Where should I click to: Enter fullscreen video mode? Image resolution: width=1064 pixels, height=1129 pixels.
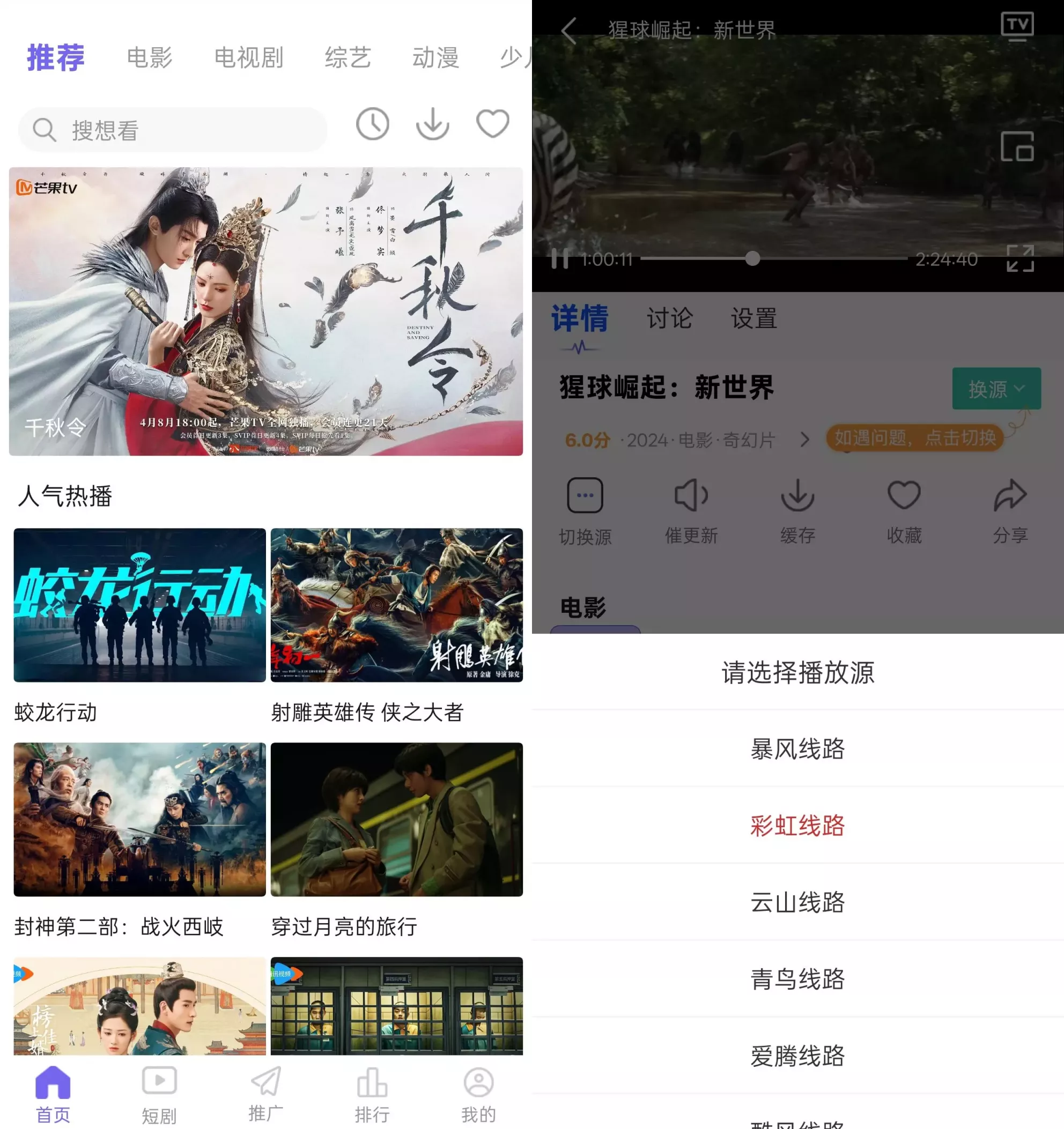(1019, 259)
